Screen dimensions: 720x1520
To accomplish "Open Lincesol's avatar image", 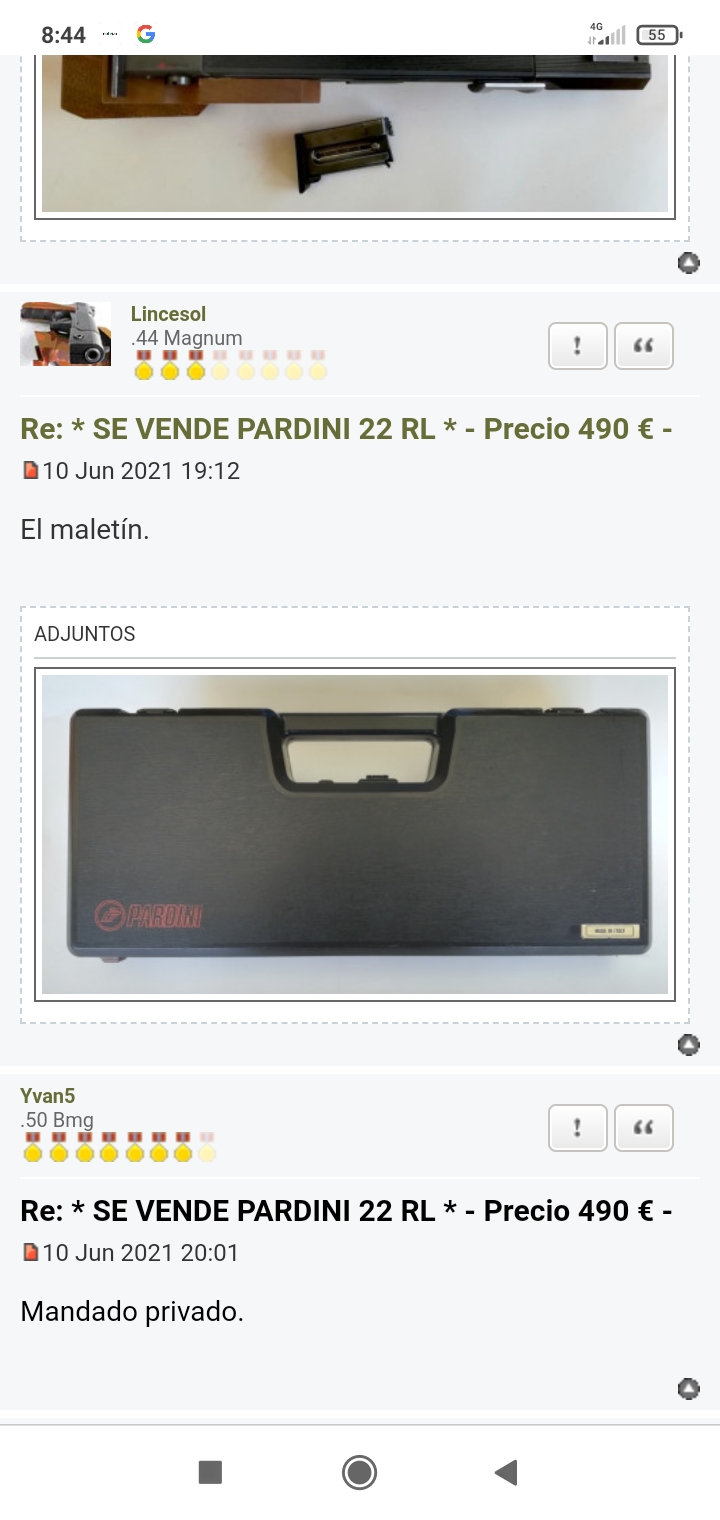I will click(x=66, y=334).
